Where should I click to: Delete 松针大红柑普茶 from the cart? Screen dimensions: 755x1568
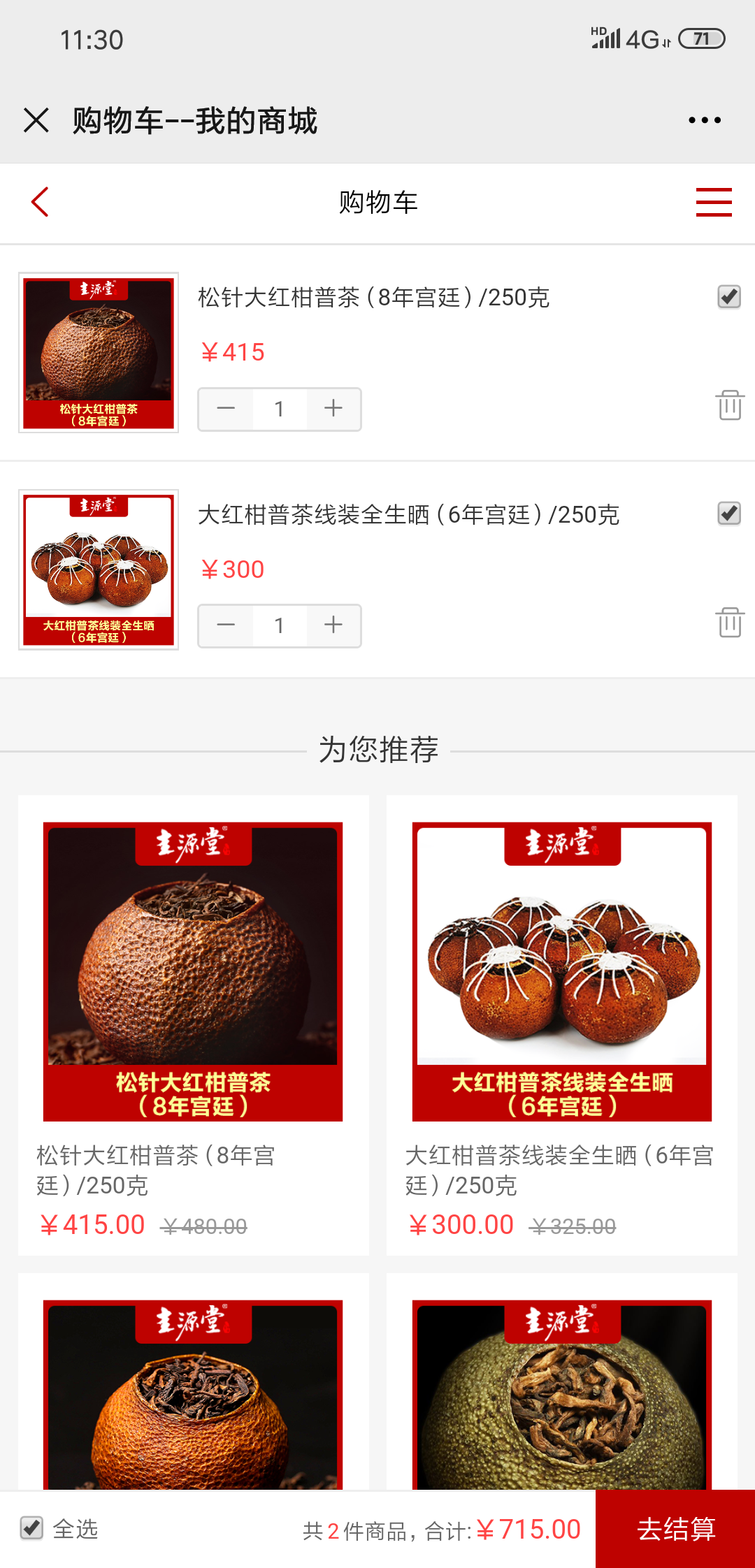point(729,405)
